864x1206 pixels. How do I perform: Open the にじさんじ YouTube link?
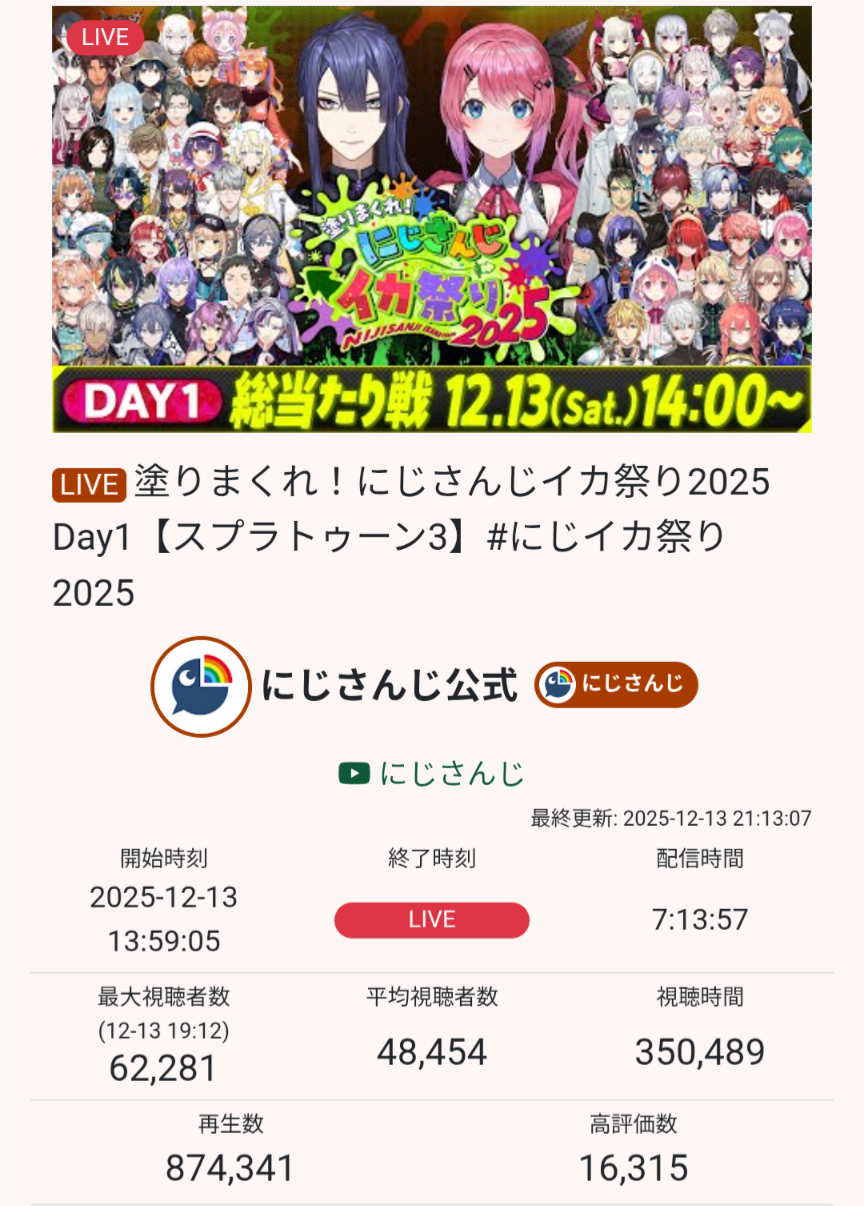(x=432, y=774)
